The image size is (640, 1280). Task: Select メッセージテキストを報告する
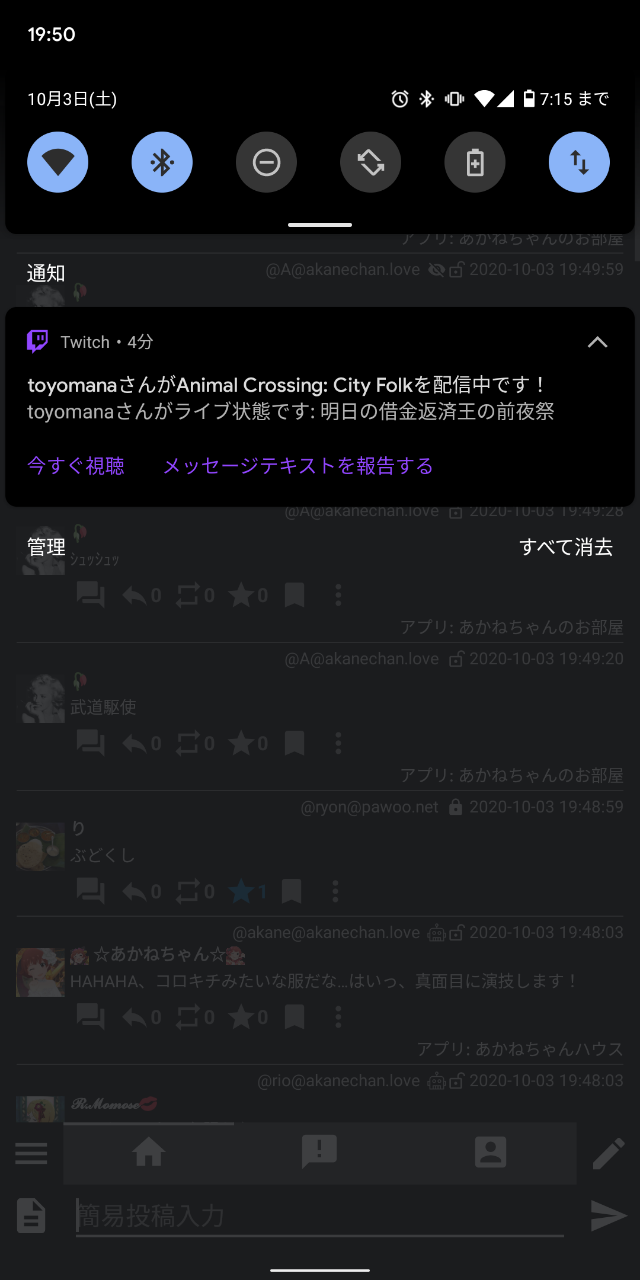[x=298, y=466]
